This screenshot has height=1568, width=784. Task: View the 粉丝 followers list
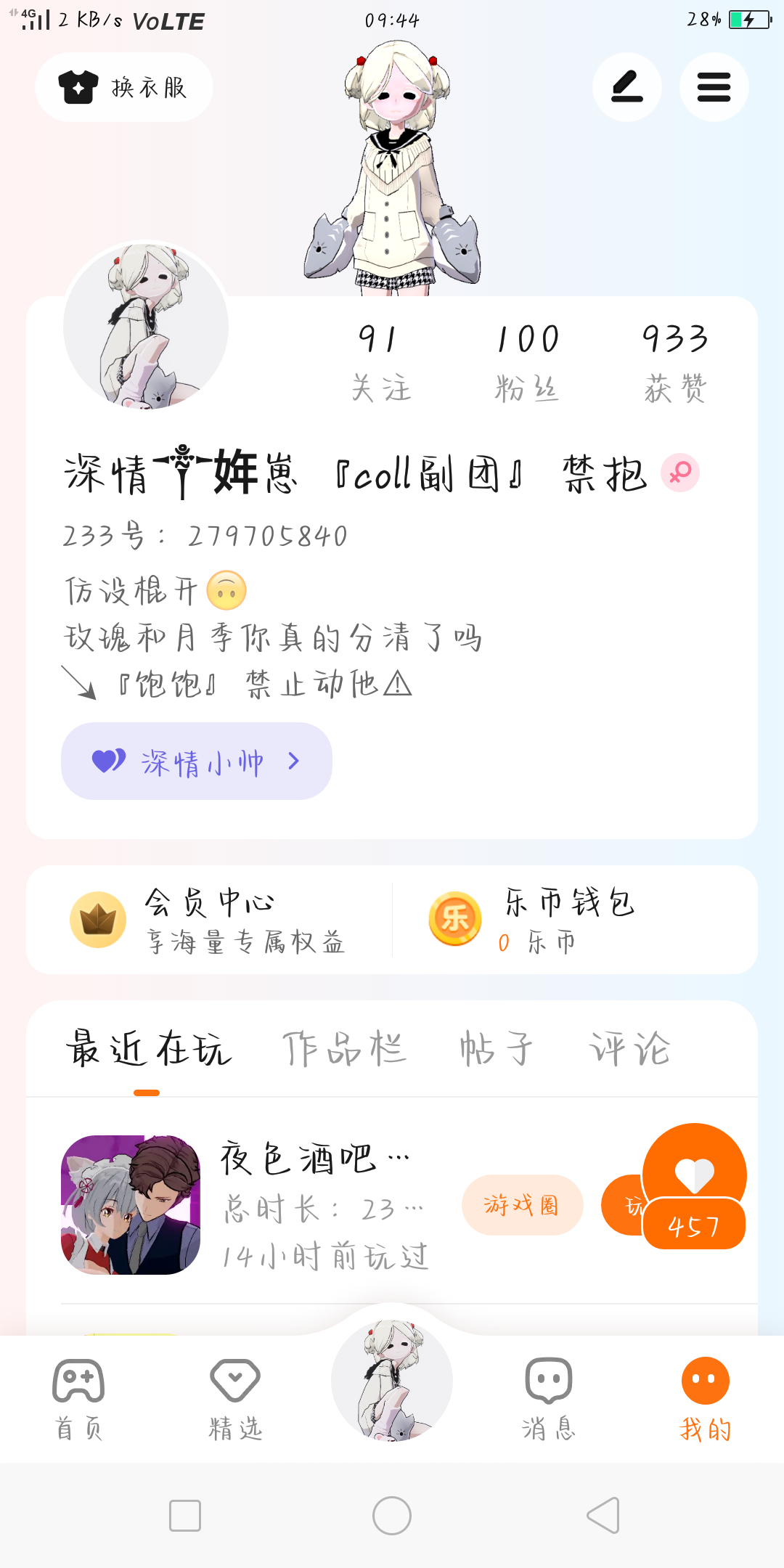(x=527, y=362)
